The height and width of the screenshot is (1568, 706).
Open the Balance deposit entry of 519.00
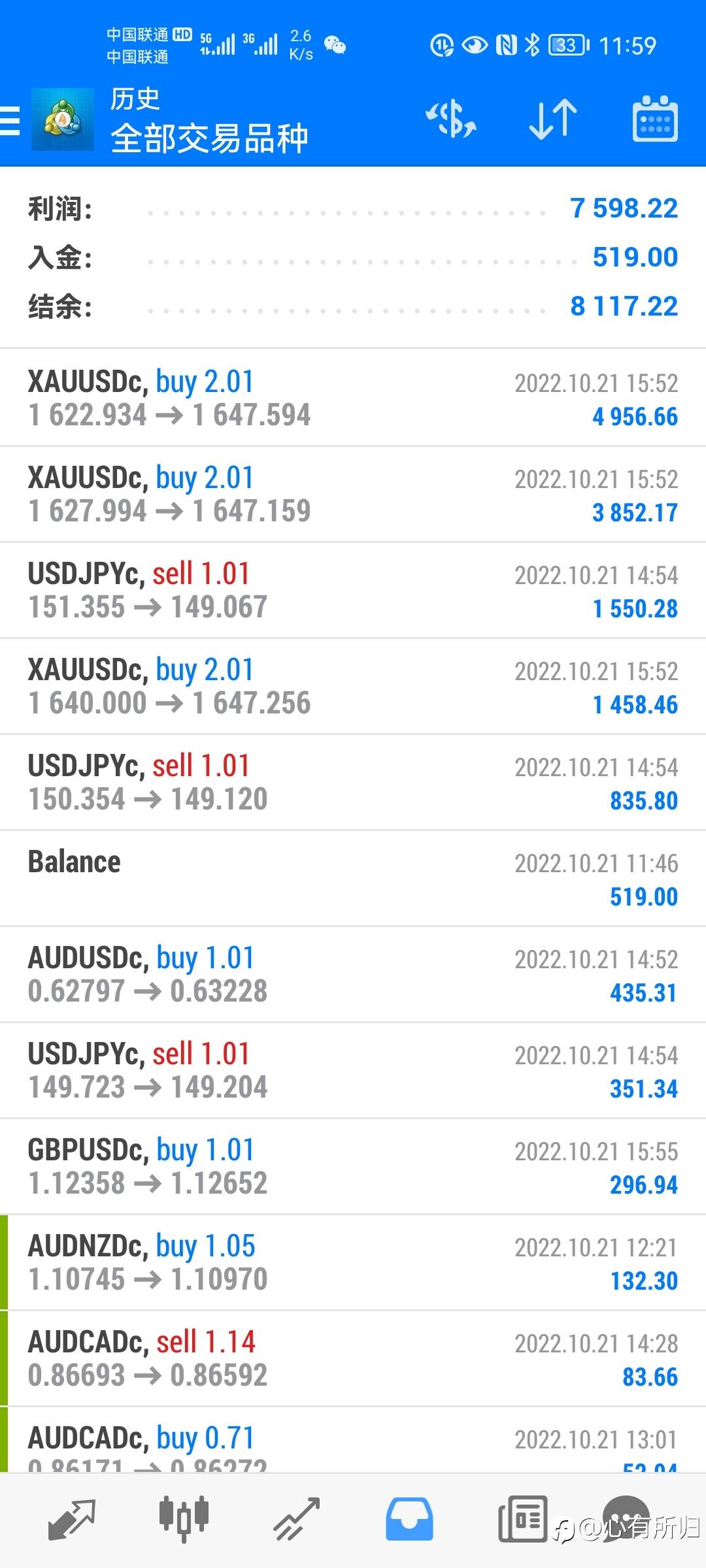353,878
